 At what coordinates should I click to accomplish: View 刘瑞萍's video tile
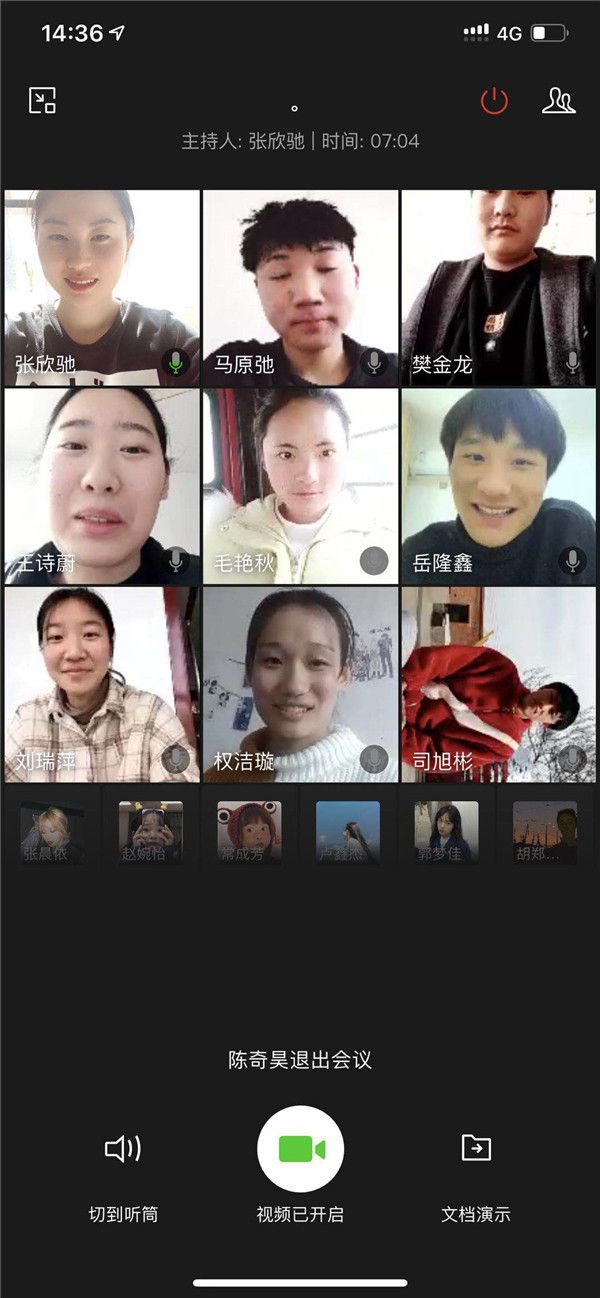click(102, 684)
